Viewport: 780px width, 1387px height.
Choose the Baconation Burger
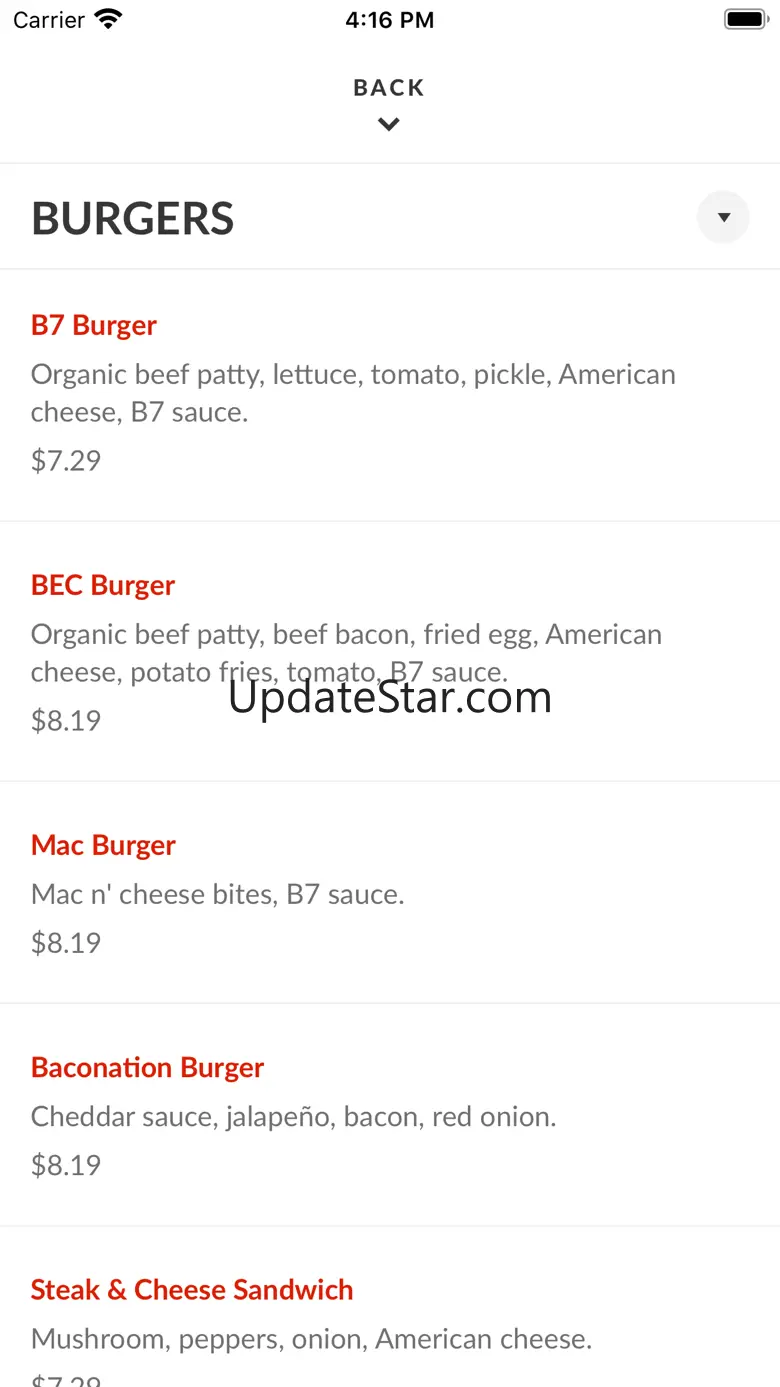coord(147,1068)
